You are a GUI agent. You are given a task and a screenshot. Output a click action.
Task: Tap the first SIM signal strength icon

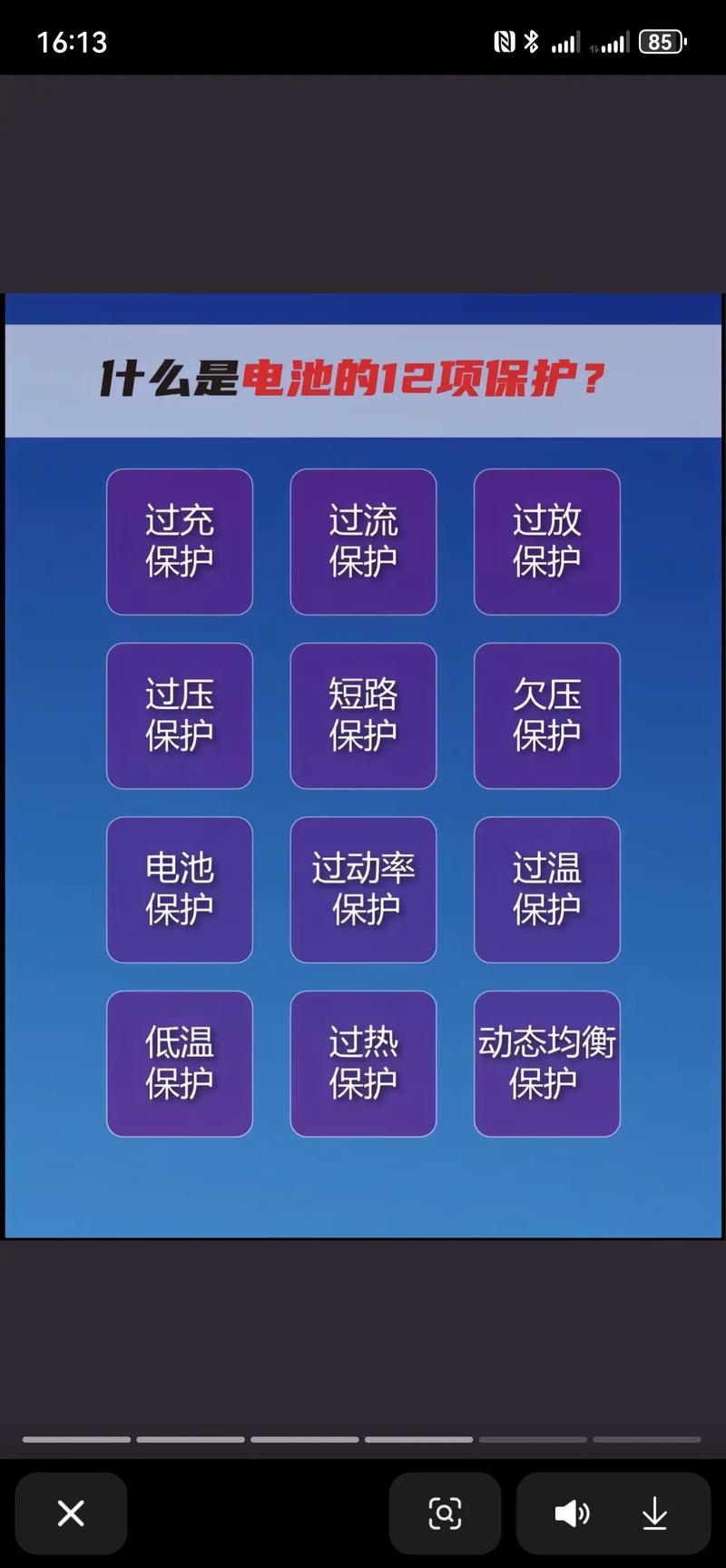[x=564, y=41]
